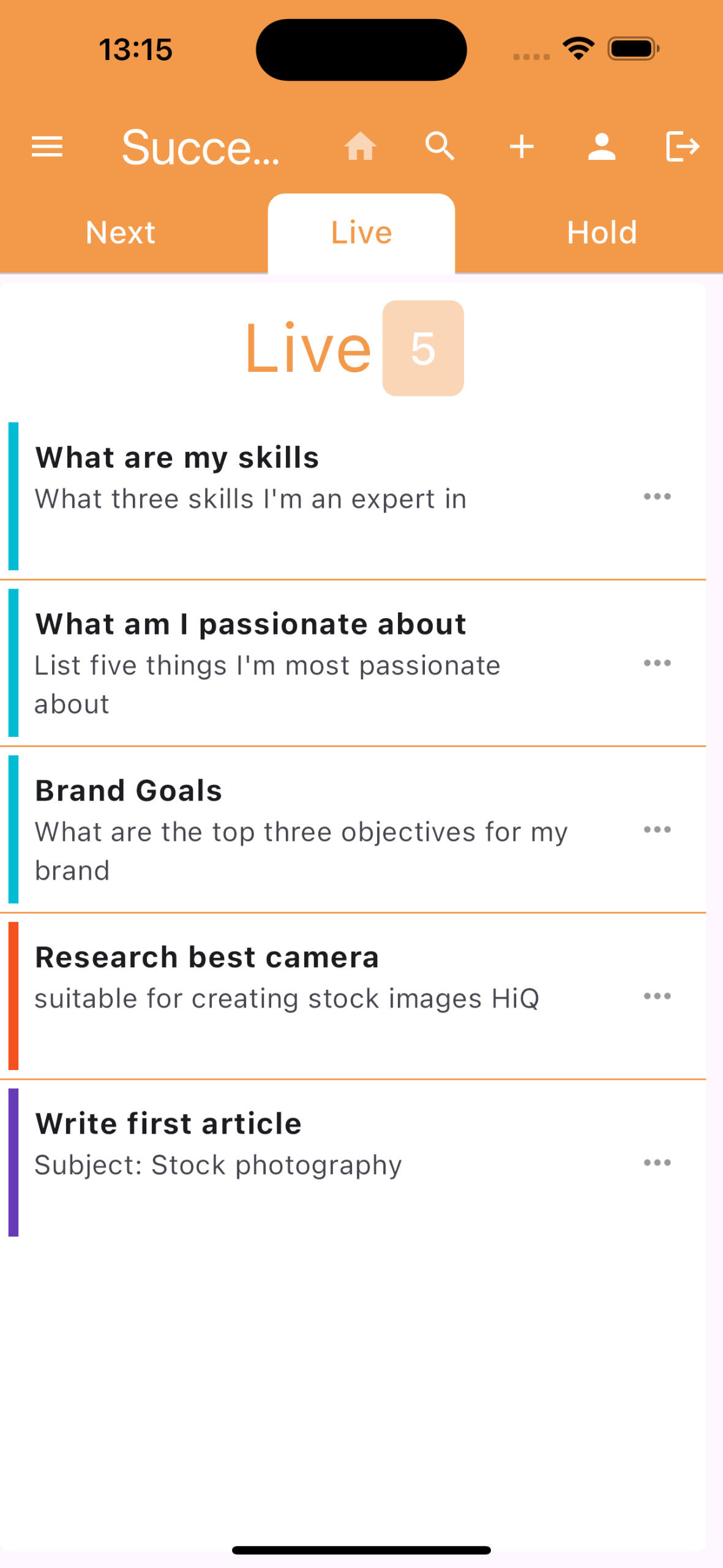
Task: Open options for "Research best camera"
Action: pyautogui.click(x=657, y=996)
